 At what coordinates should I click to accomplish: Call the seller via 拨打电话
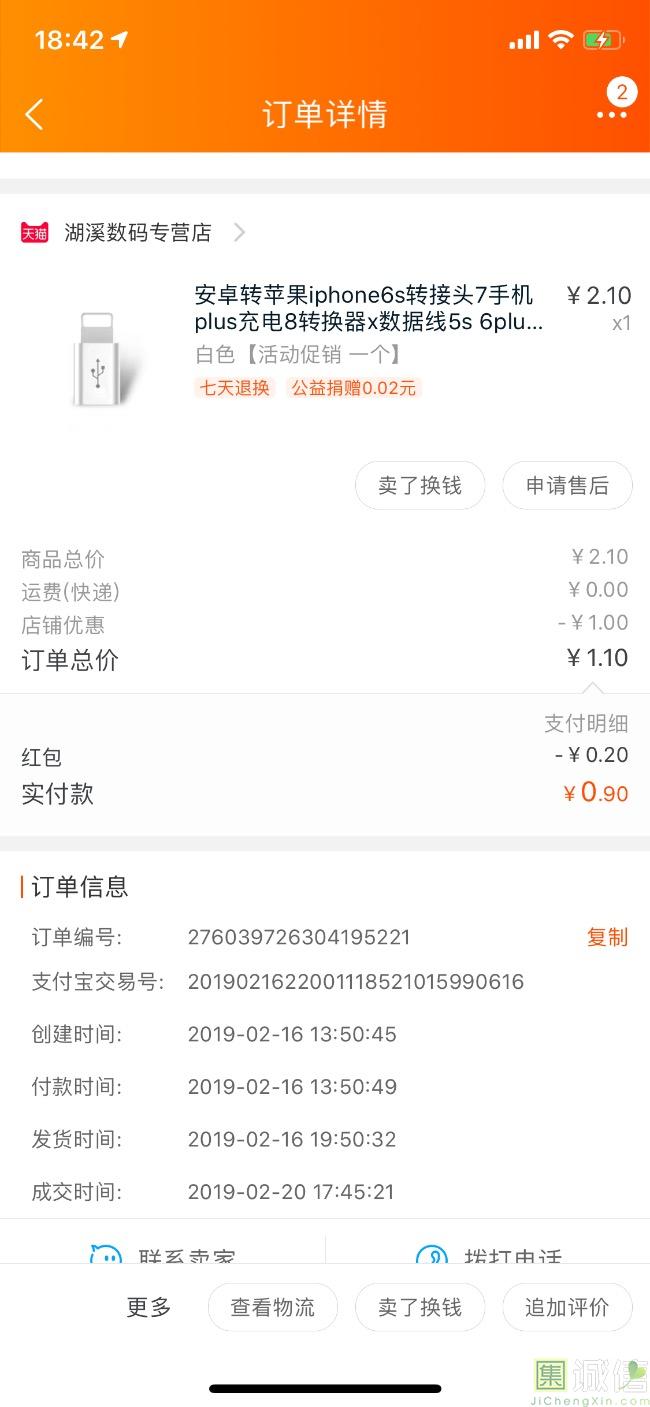pos(490,1254)
